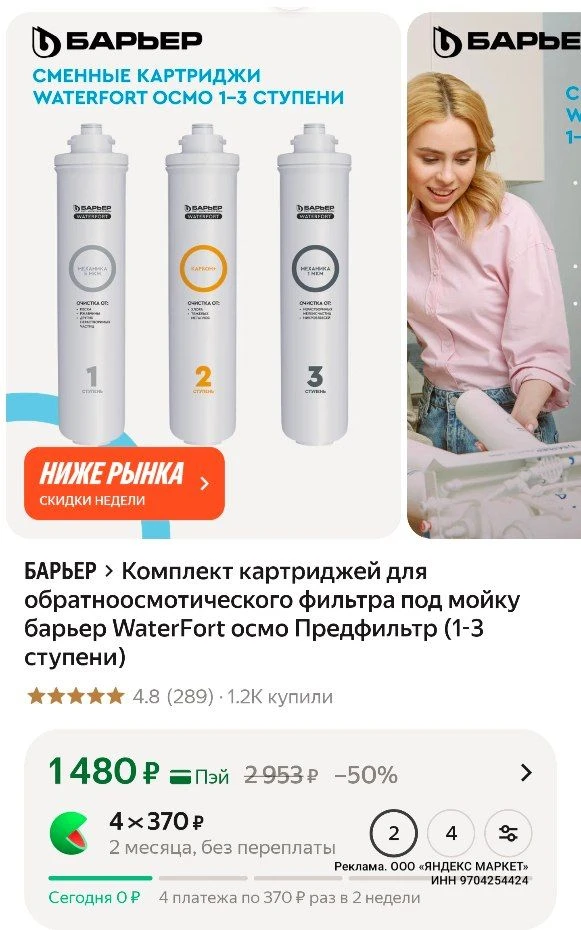Open the Ниже рынка weekly discounts badge

coord(124,483)
